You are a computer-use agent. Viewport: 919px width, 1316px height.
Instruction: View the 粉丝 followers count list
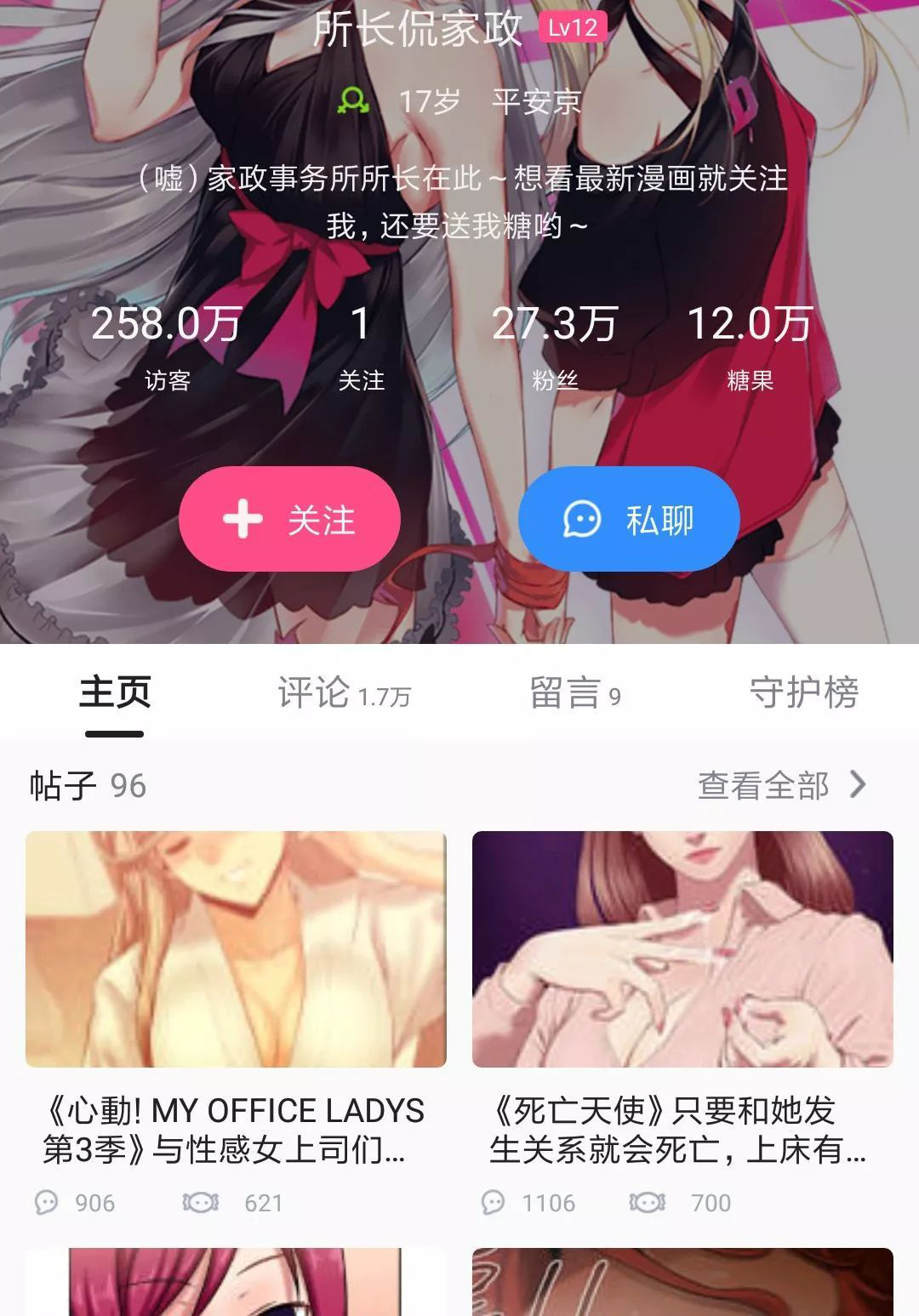pos(555,346)
